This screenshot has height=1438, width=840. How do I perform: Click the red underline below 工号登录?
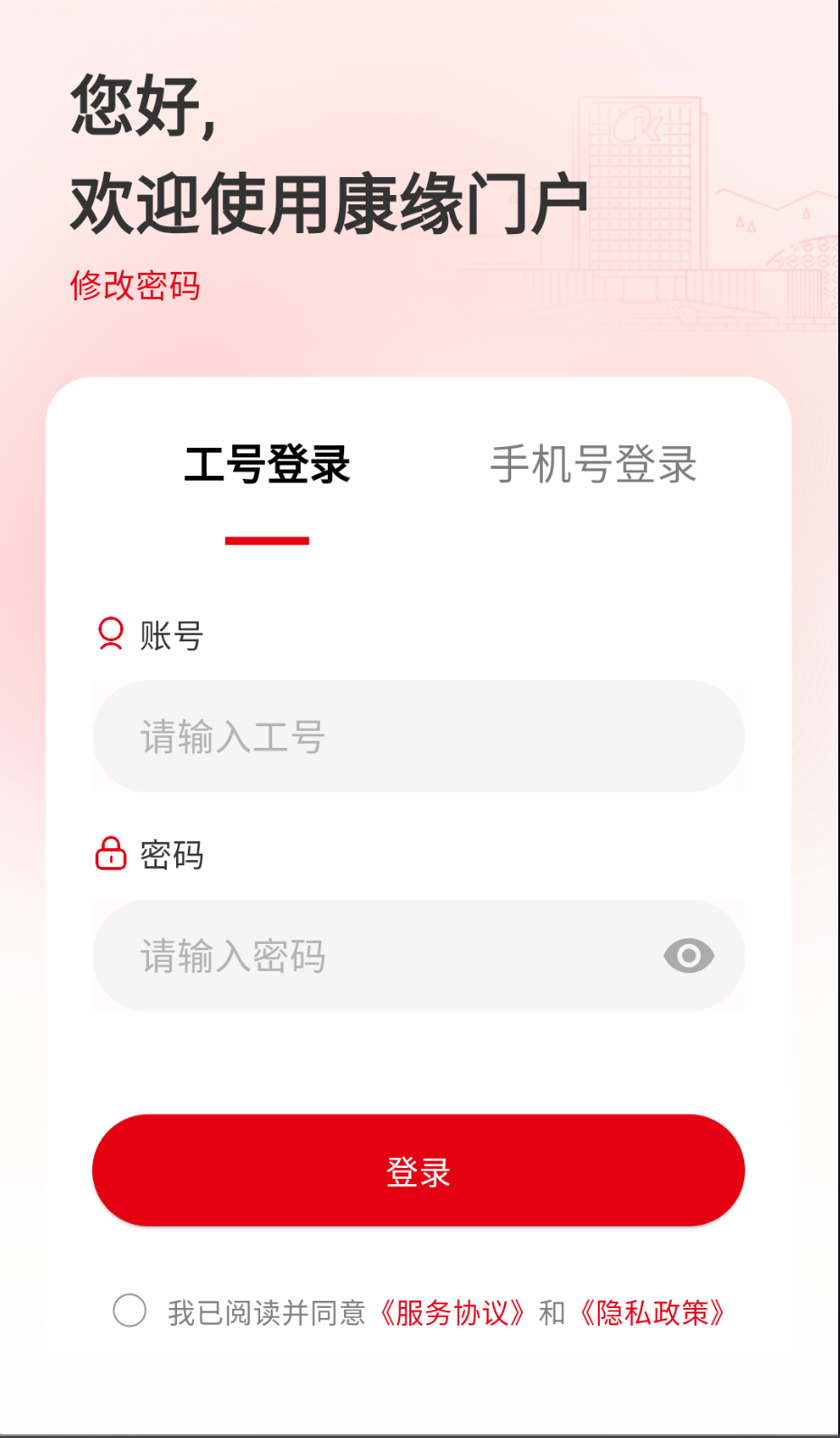pos(268,538)
